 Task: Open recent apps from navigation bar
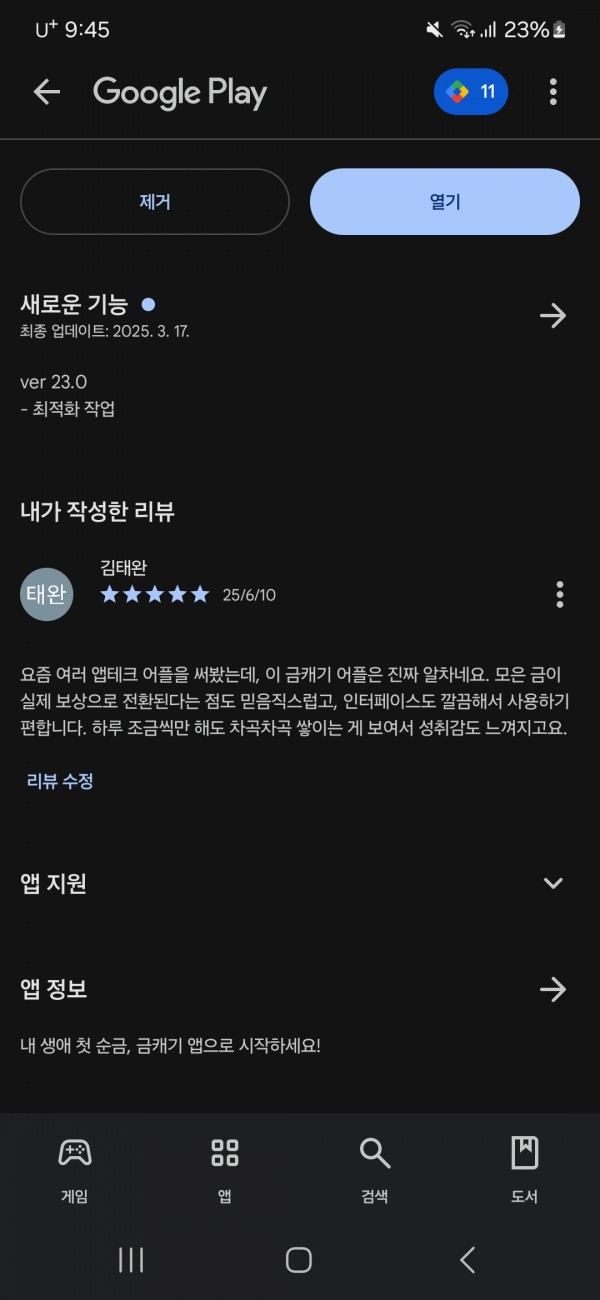tap(131, 1260)
